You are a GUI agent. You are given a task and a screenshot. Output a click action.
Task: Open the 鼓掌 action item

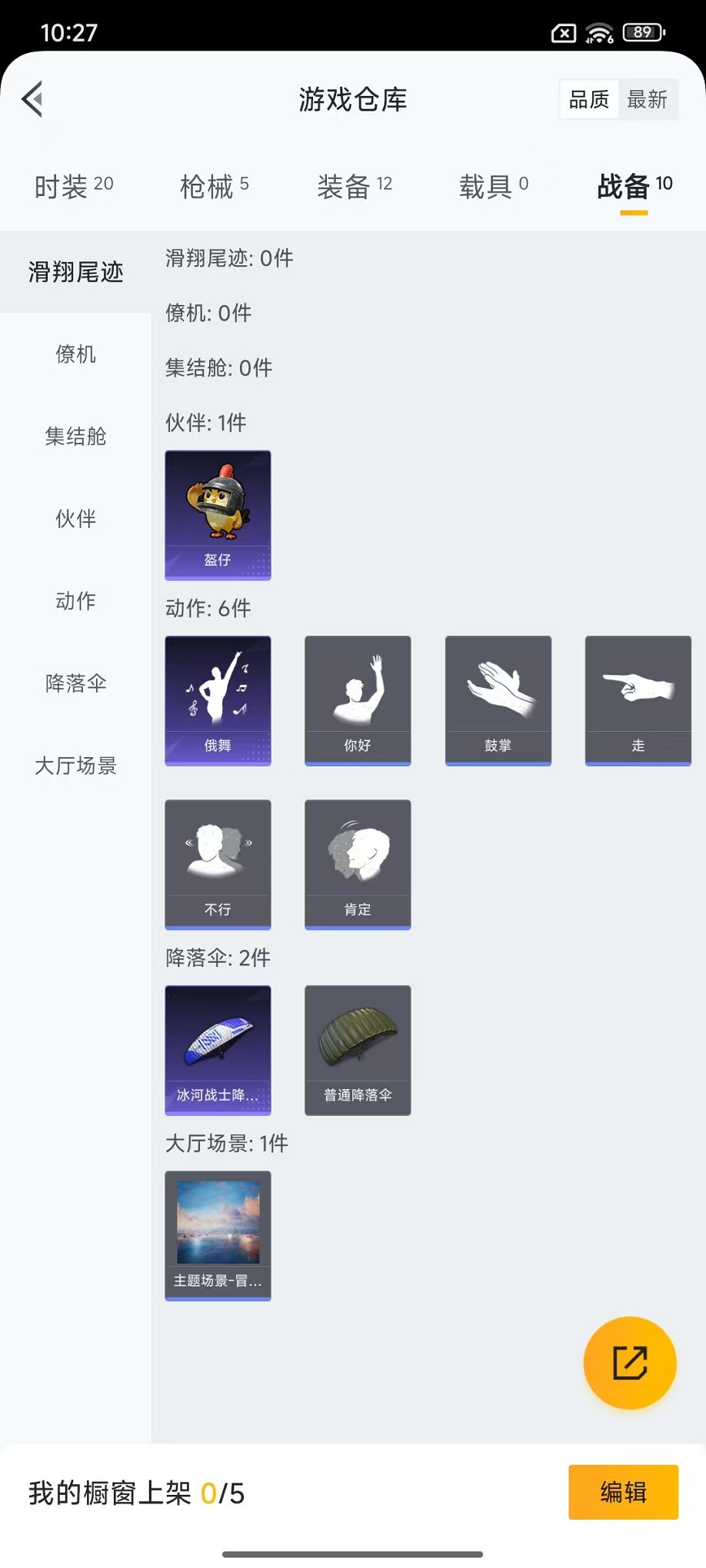(x=498, y=700)
